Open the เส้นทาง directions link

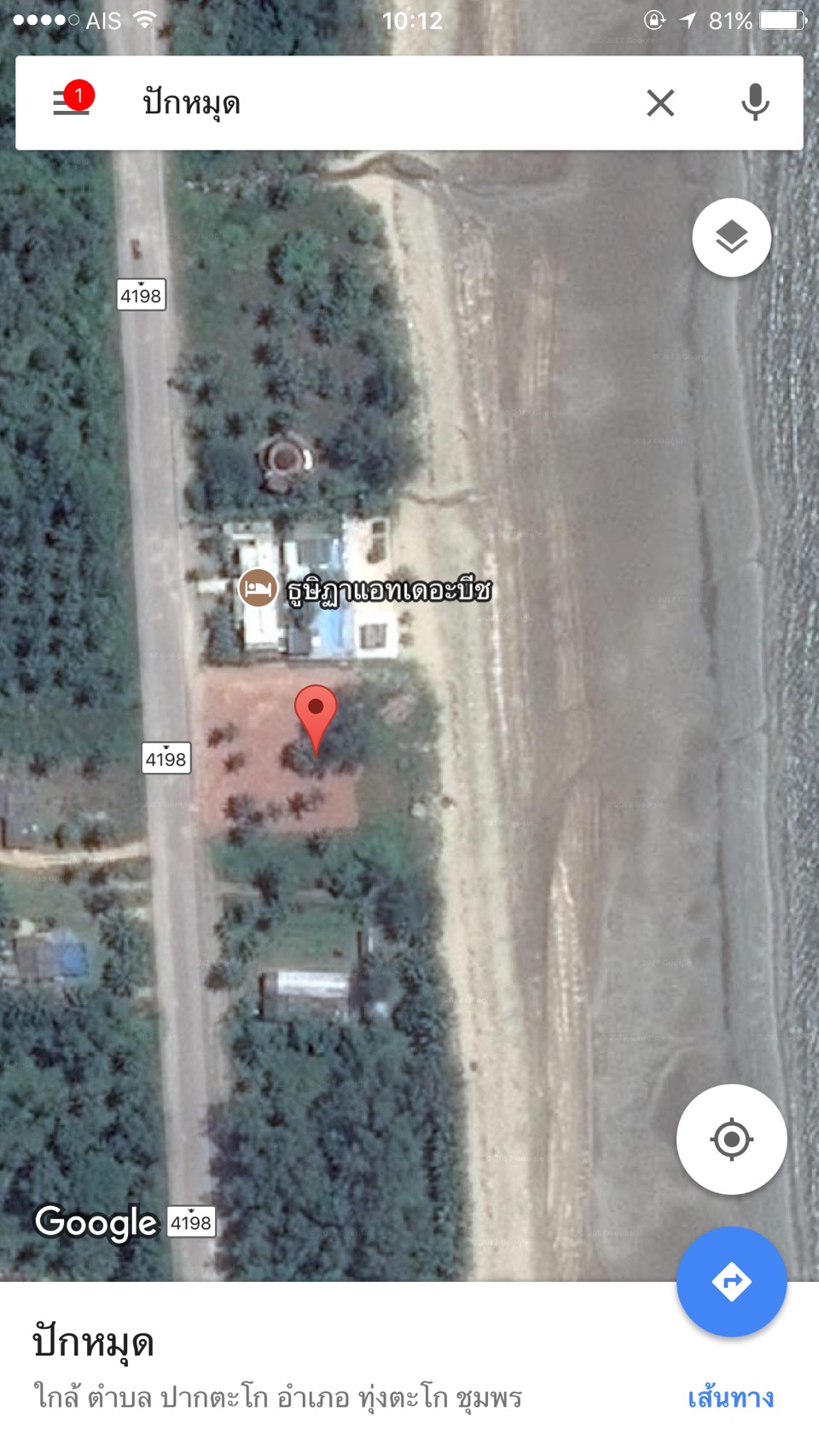click(x=730, y=1397)
